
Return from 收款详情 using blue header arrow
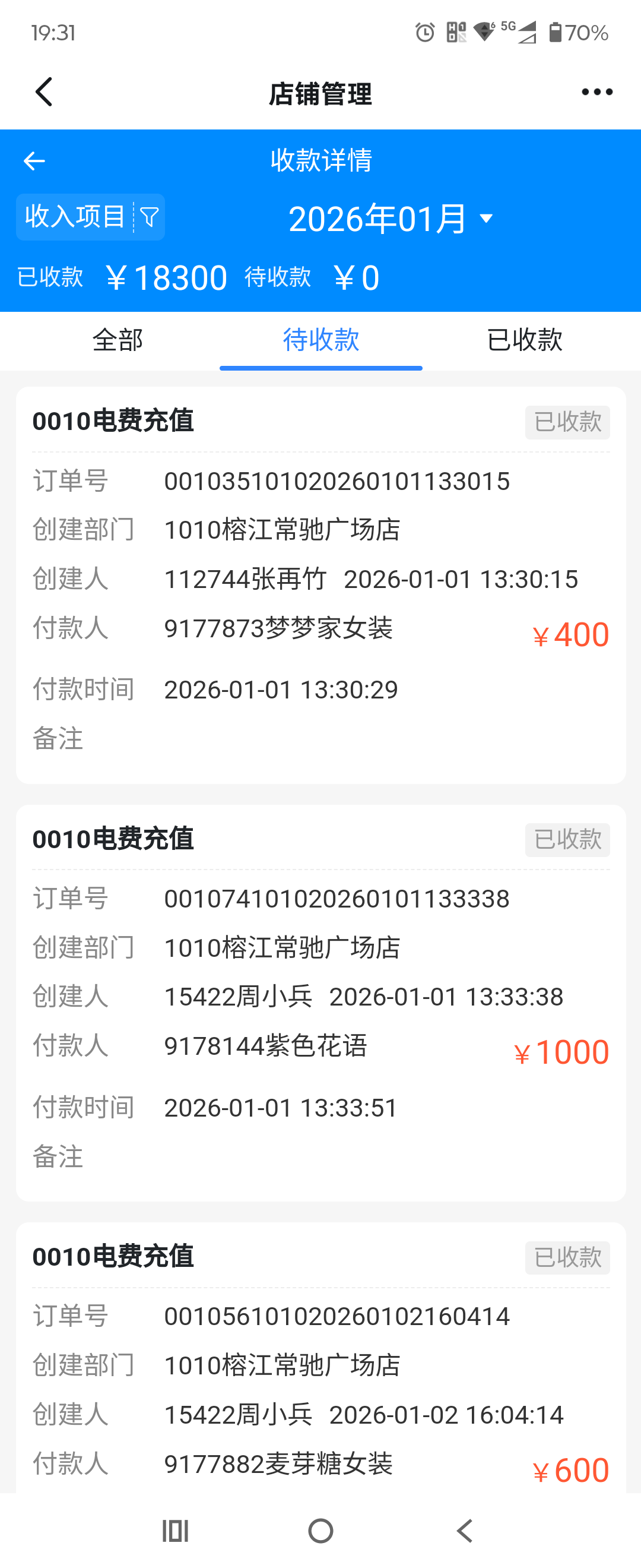click(x=34, y=162)
